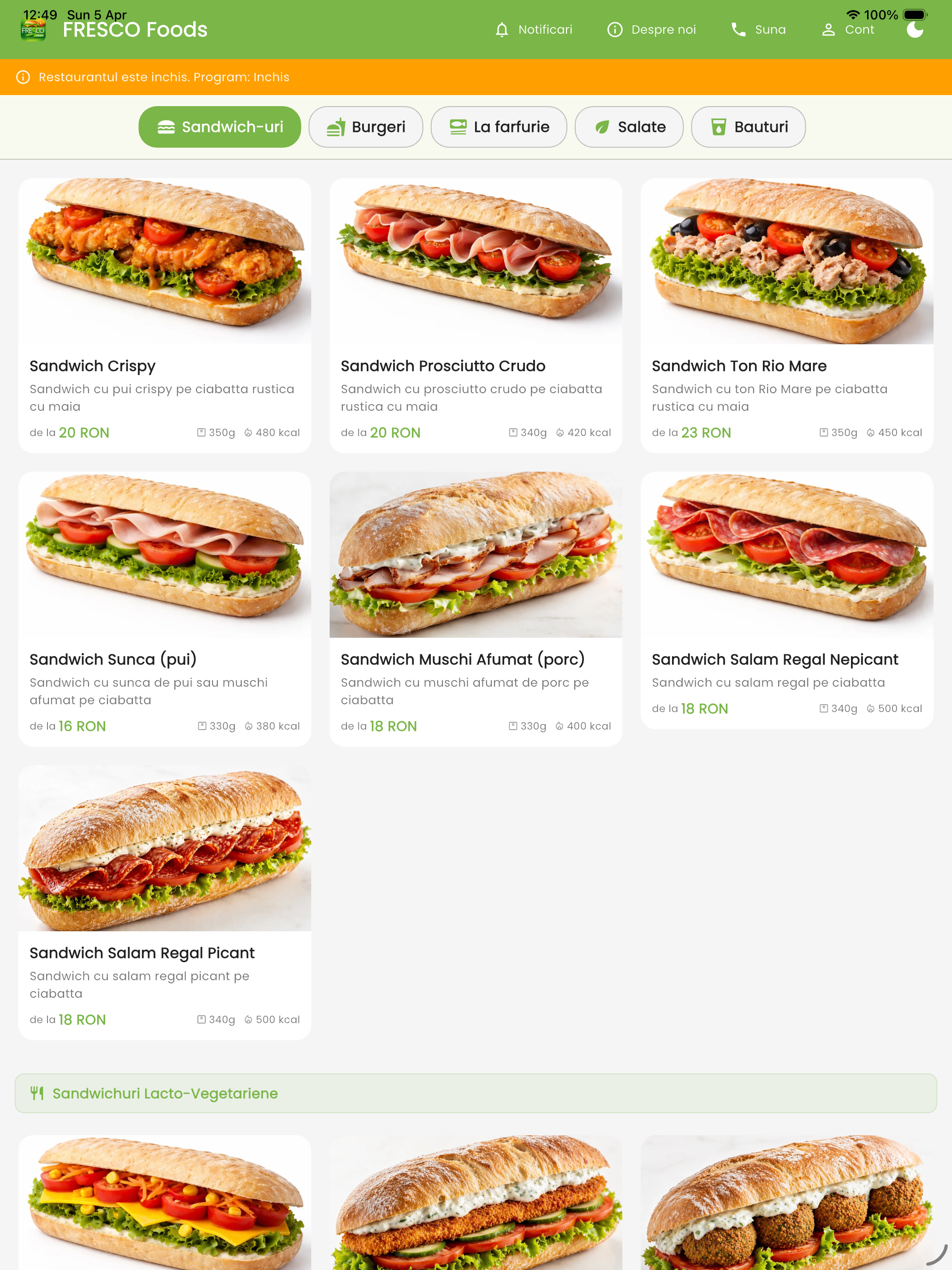
Task: Open Sandwich Ton Rio Mare
Action: [786, 315]
